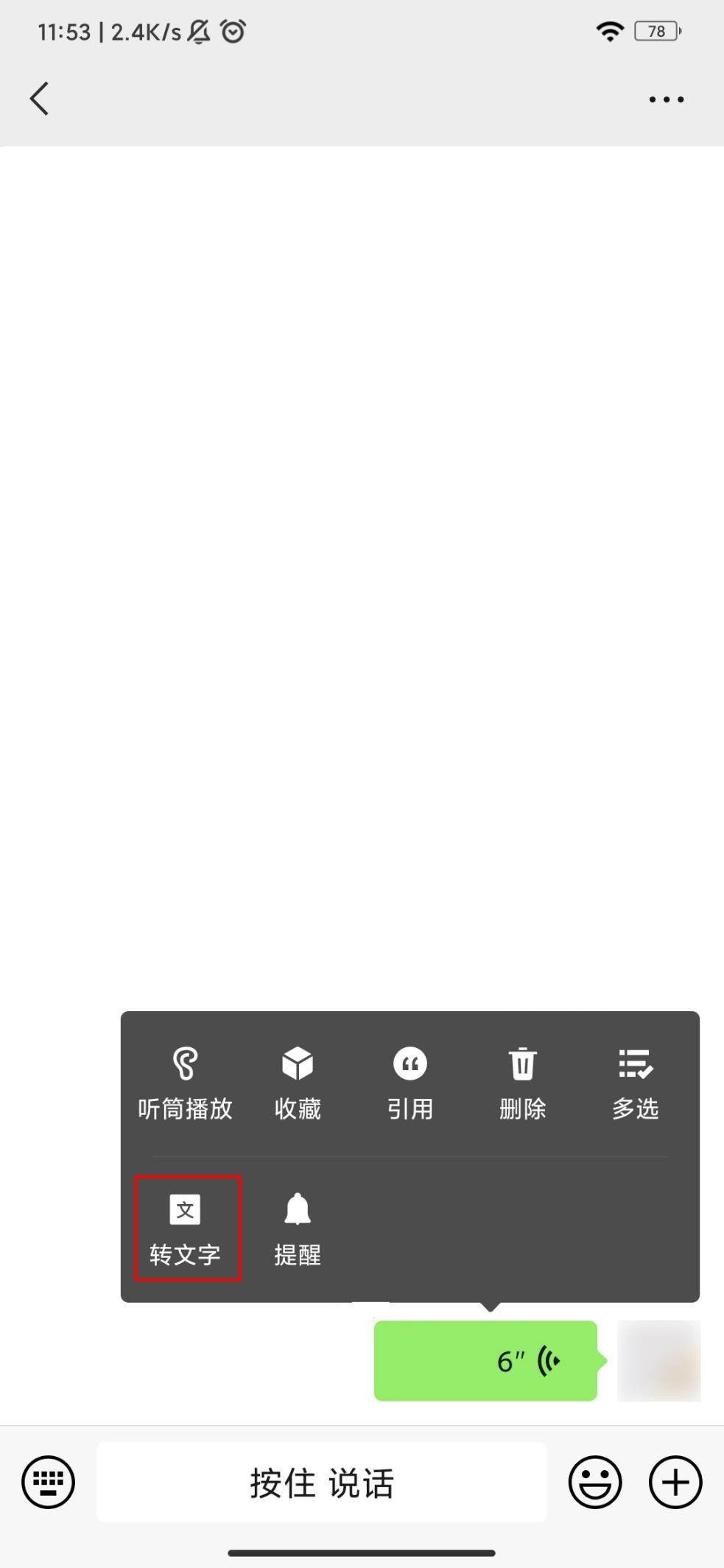Screen dimensions: 724x1568
Task: Tap the 多选 multi-select icon
Action: [635, 1064]
